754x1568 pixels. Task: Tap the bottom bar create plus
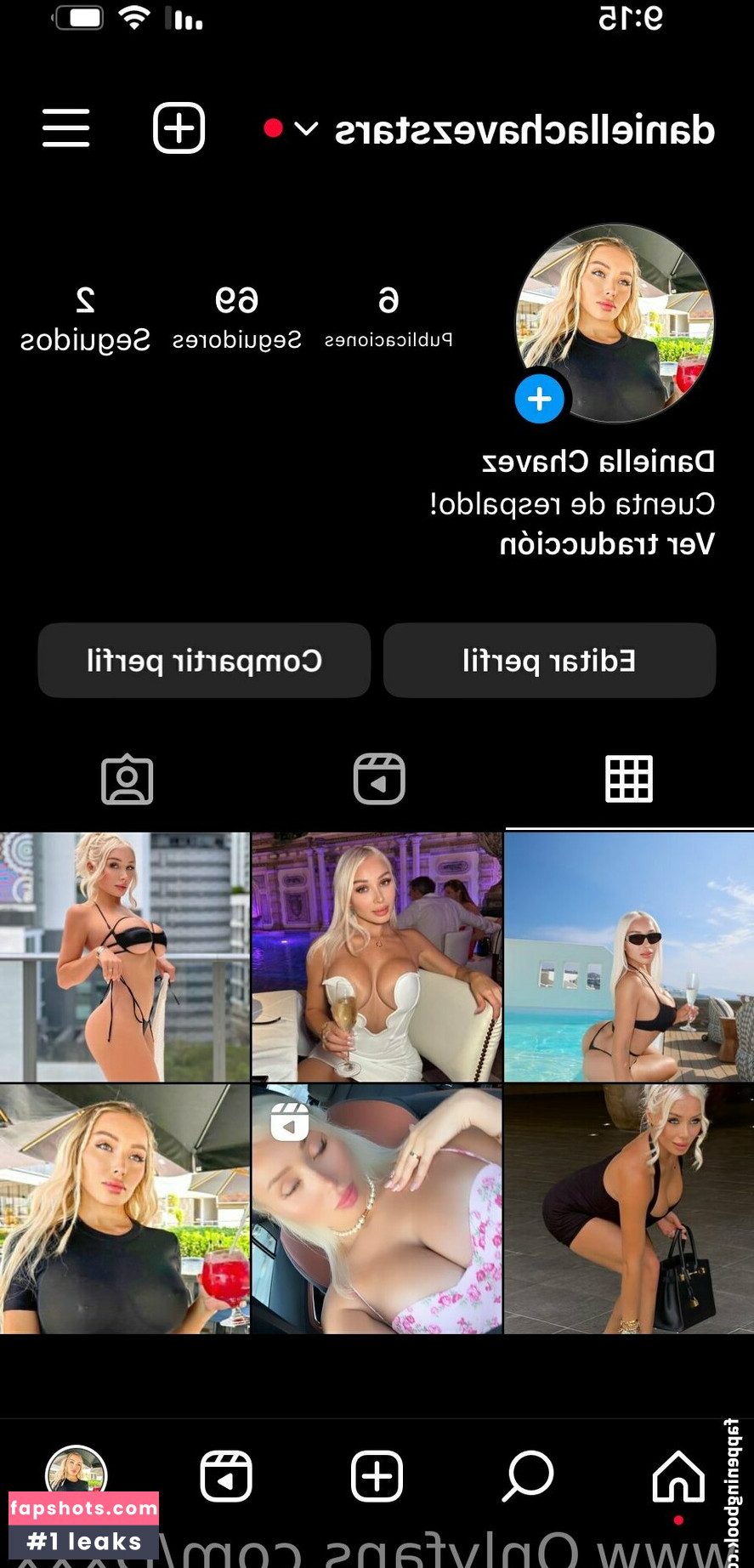(377, 1477)
